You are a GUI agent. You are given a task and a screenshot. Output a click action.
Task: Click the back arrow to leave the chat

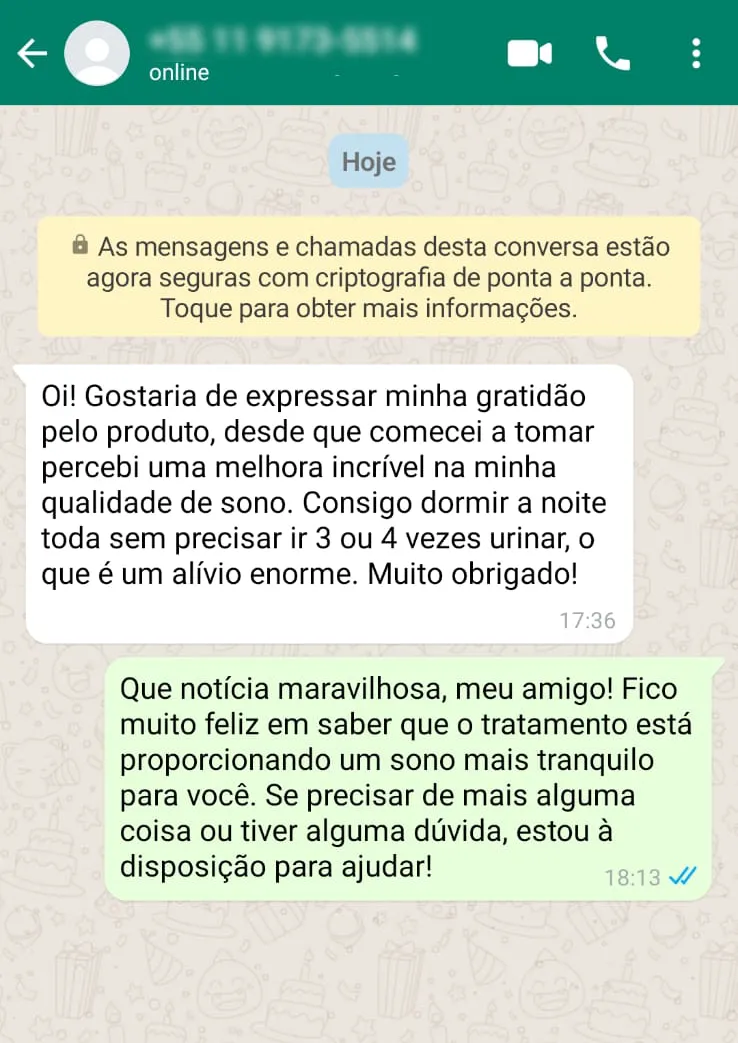coord(31,53)
